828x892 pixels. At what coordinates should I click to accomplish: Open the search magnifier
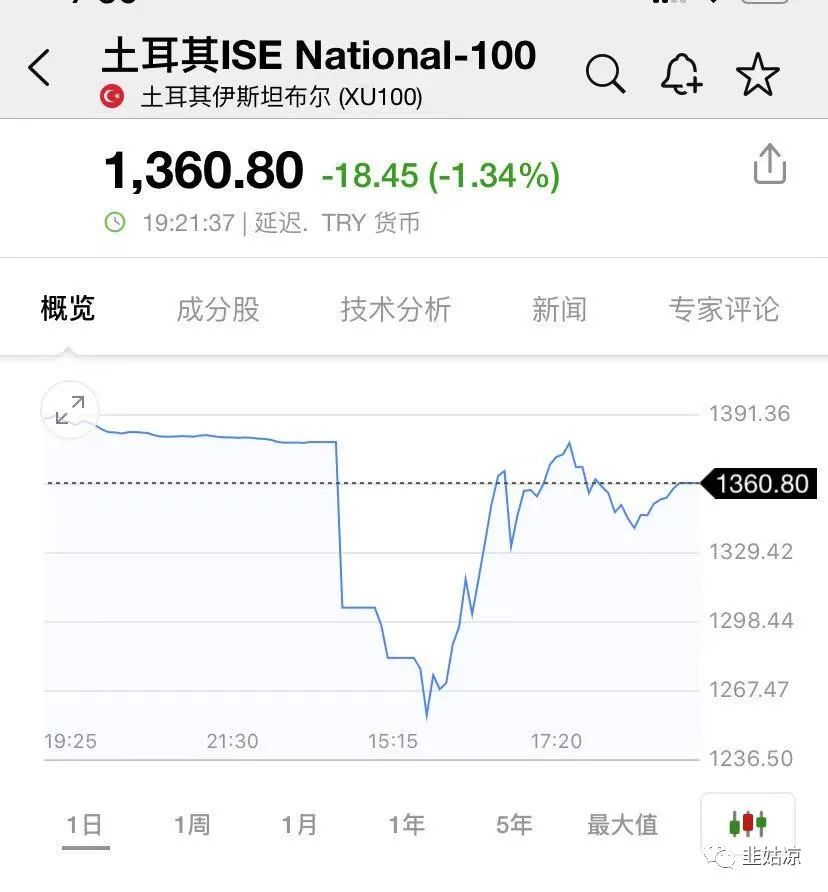pyautogui.click(x=605, y=73)
